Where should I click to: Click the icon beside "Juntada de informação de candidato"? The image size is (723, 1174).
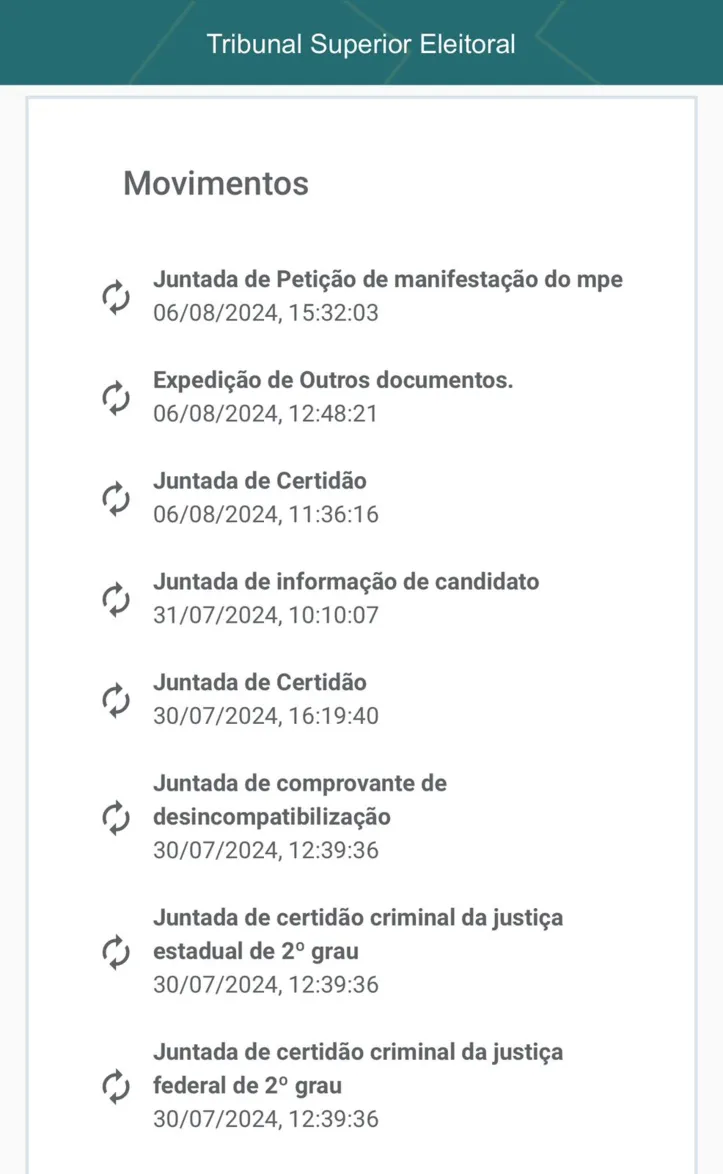(x=117, y=598)
